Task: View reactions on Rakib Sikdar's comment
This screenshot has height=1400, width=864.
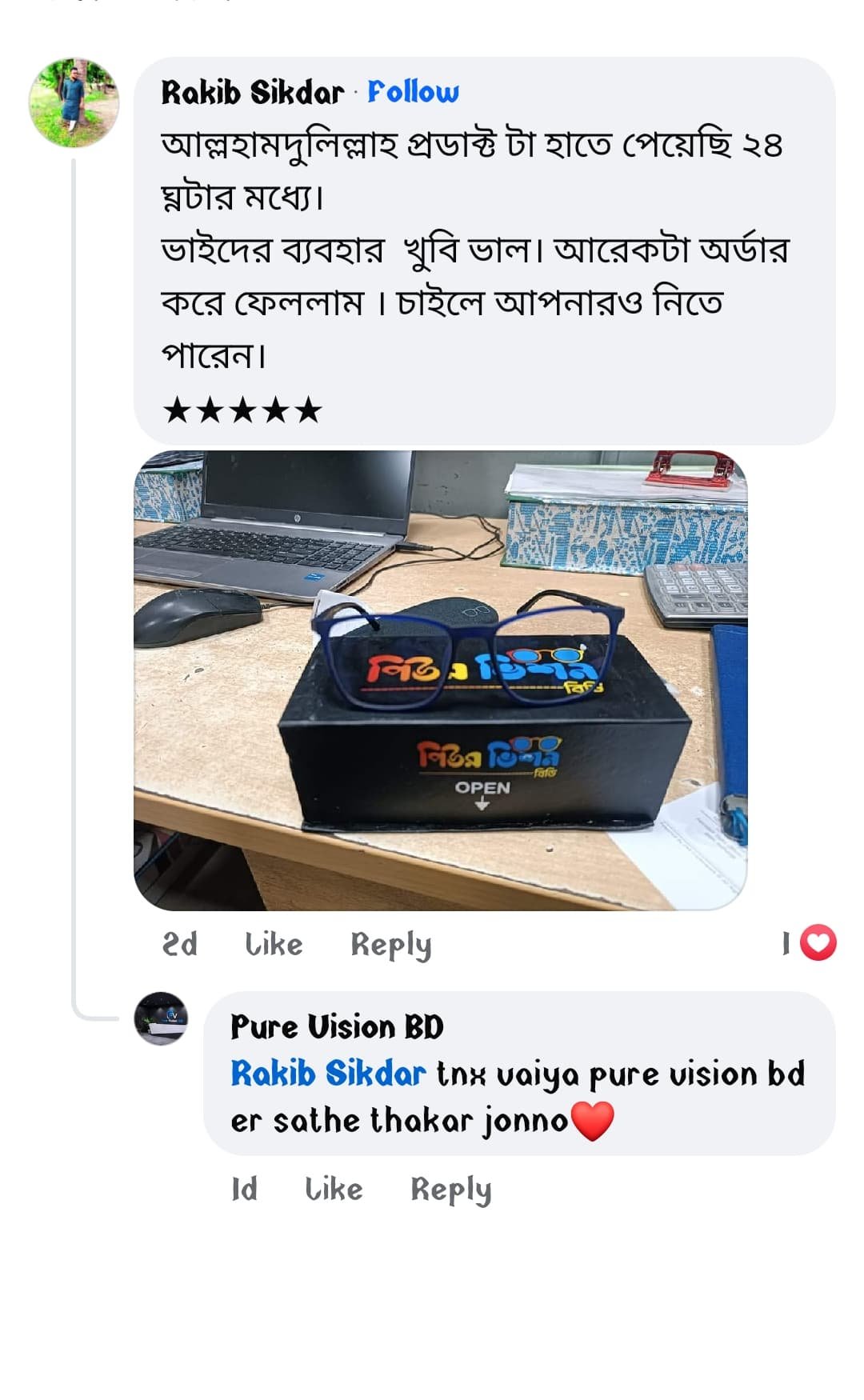Action: [811, 943]
